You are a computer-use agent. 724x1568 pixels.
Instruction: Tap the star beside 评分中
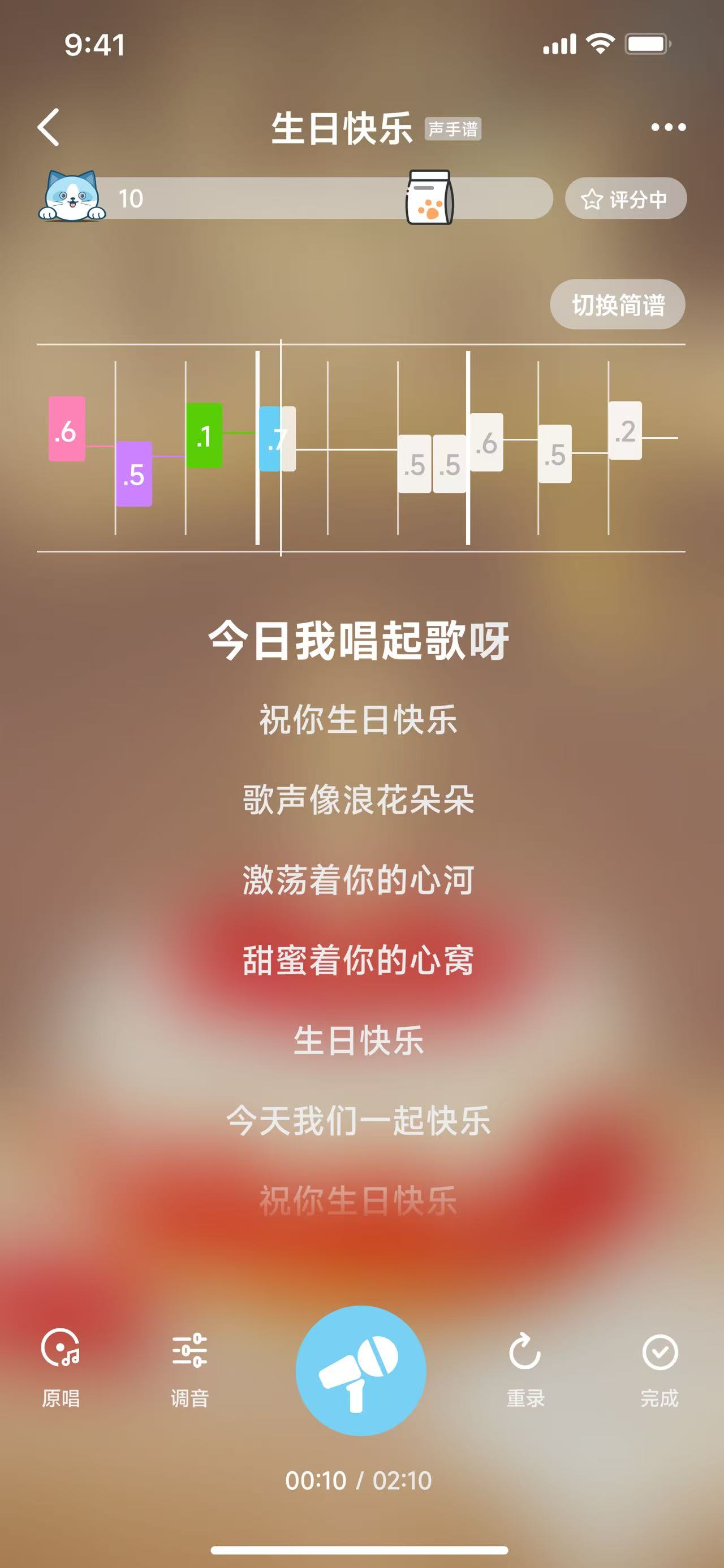[x=591, y=198]
